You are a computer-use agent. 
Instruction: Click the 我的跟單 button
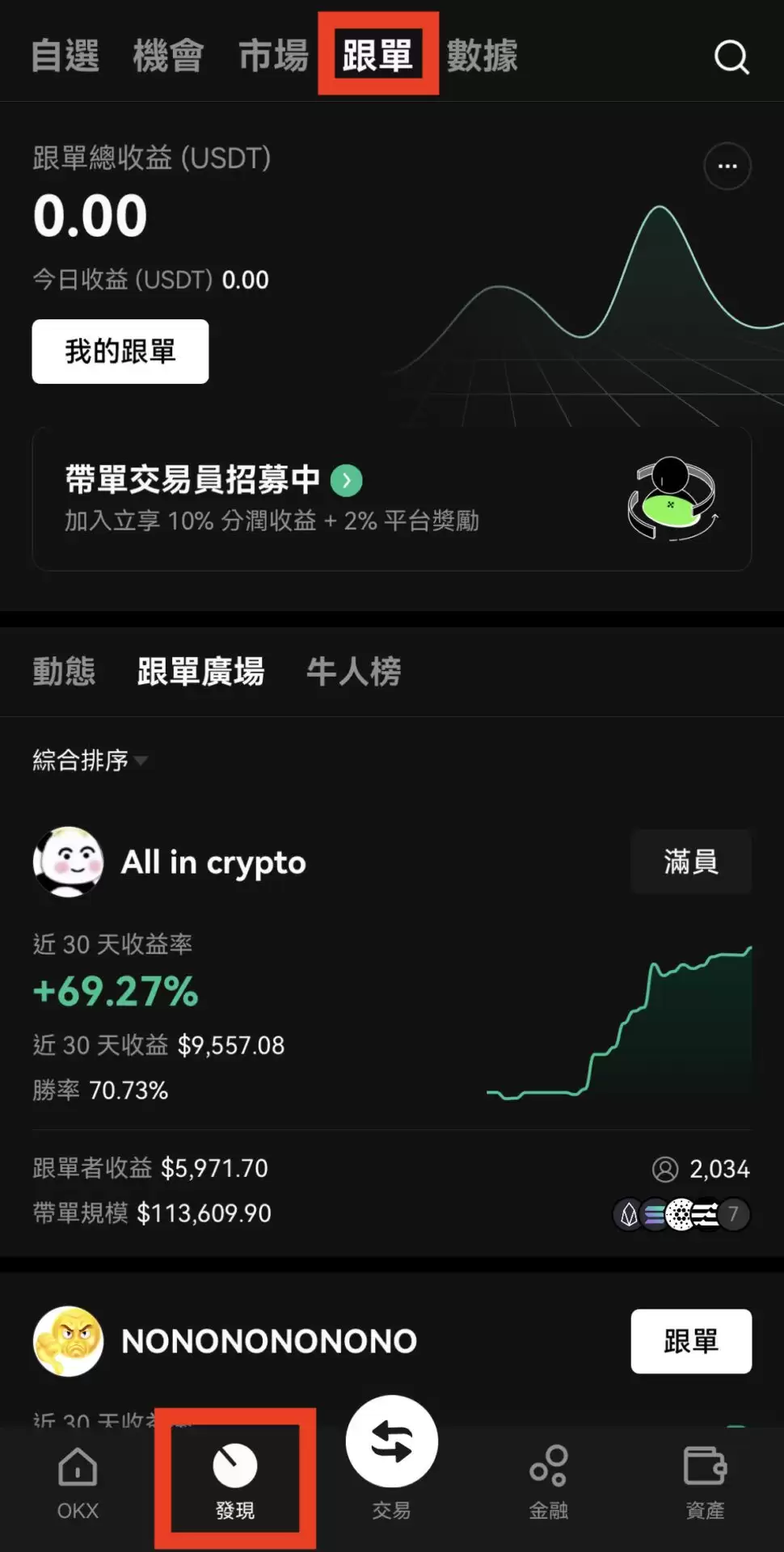(120, 351)
